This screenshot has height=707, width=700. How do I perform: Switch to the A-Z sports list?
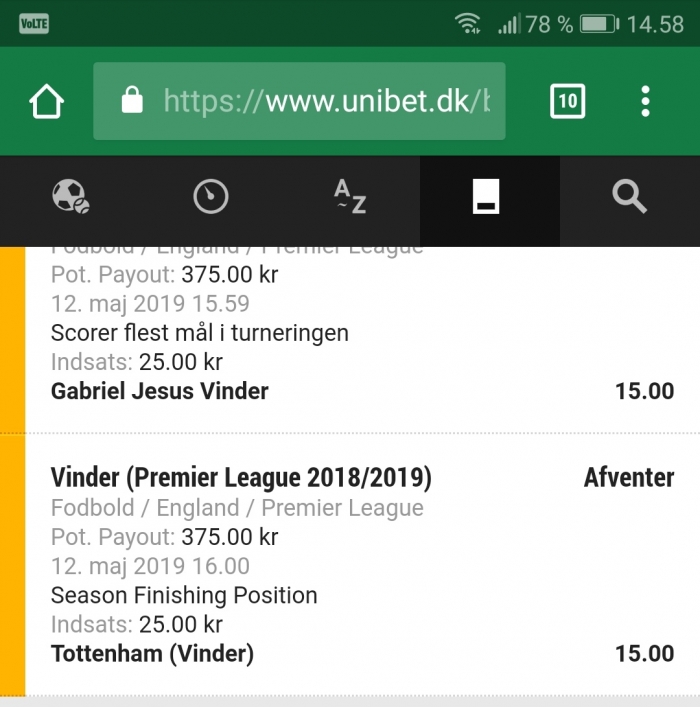click(350, 197)
